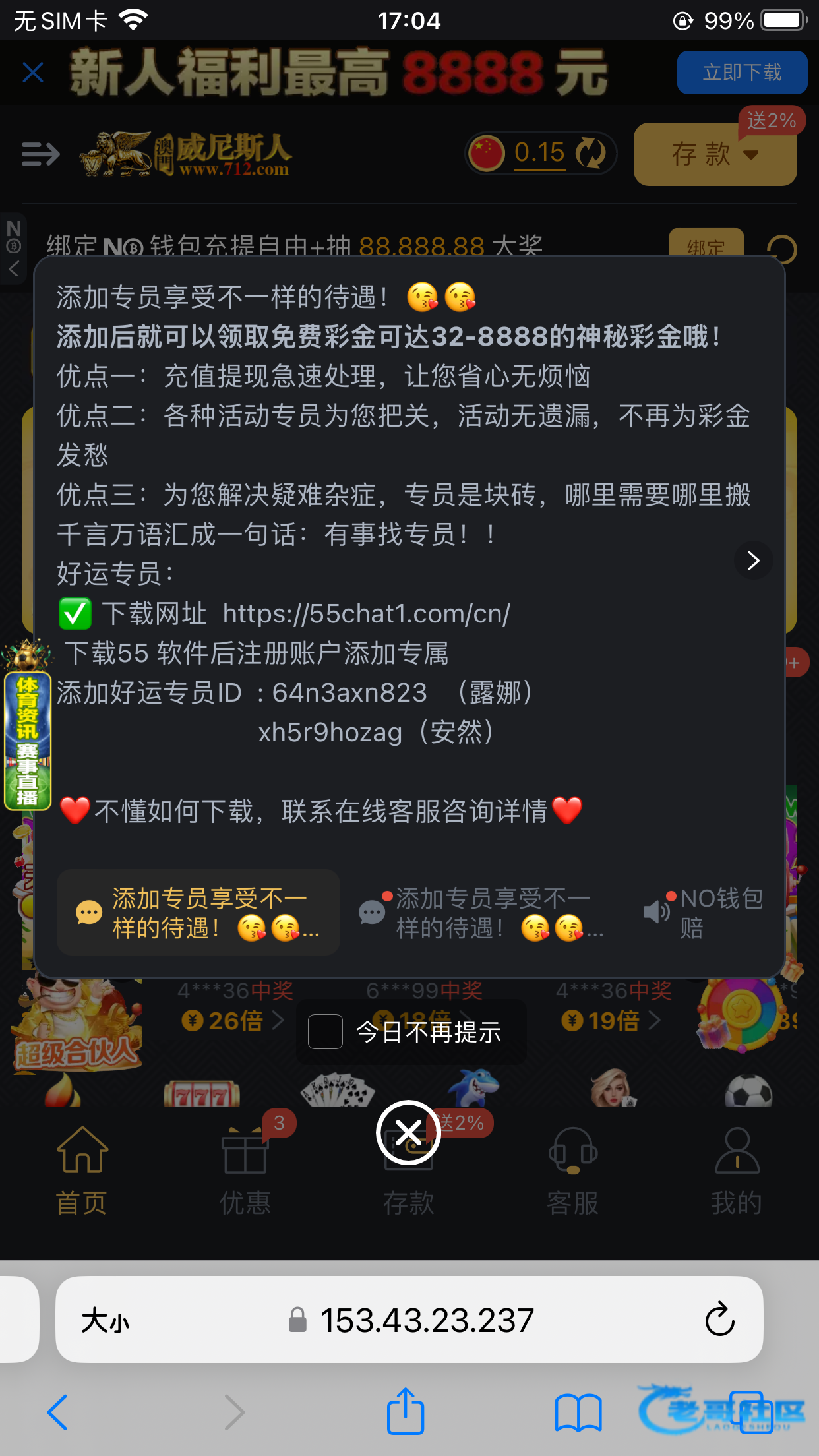Tap the 立即下载 download button
This screenshot has height=1456, width=819.
coord(742,73)
